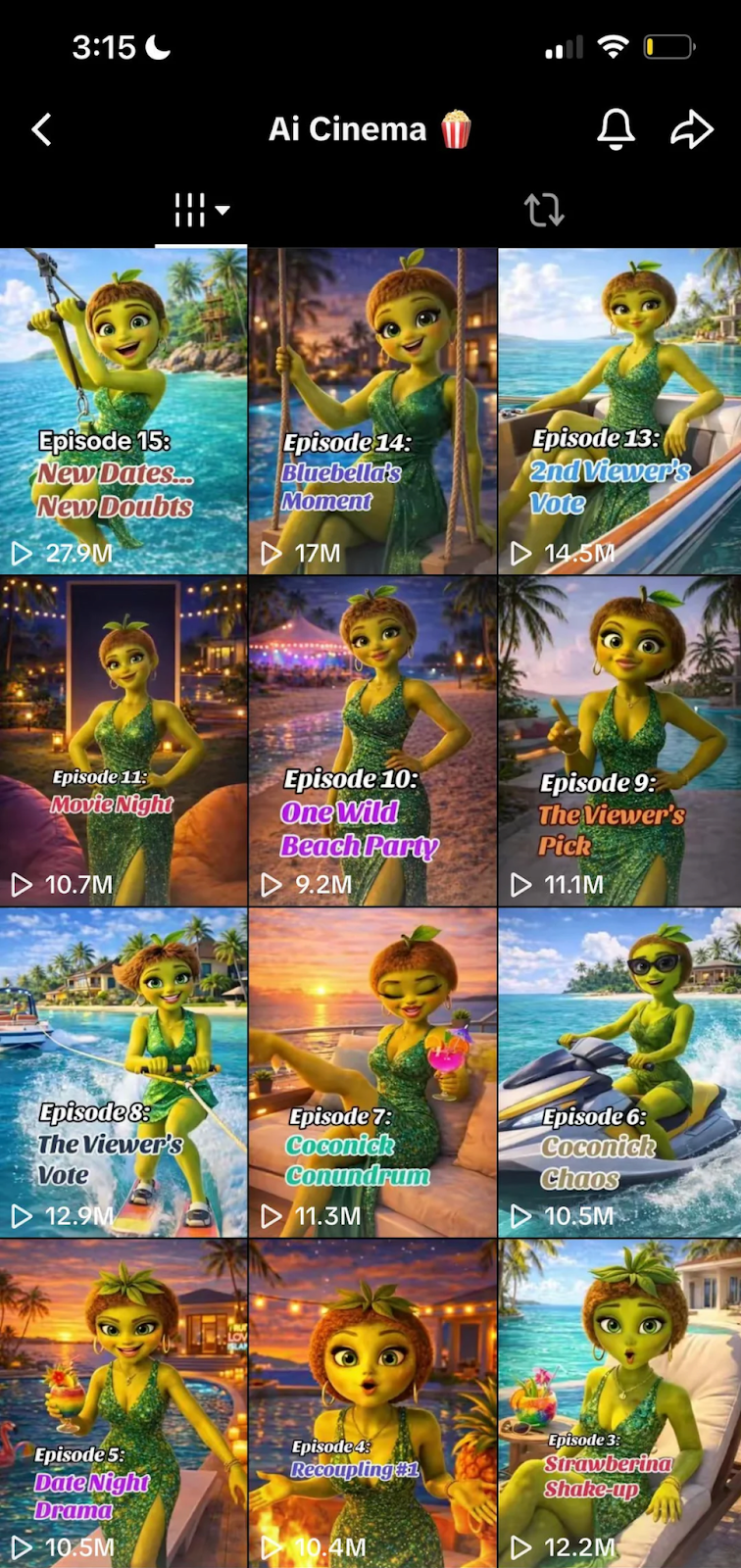Viewport: 741px width, 1568px height.
Task: Open Episode 3 Strawberina Shake-up
Action: (617, 1401)
